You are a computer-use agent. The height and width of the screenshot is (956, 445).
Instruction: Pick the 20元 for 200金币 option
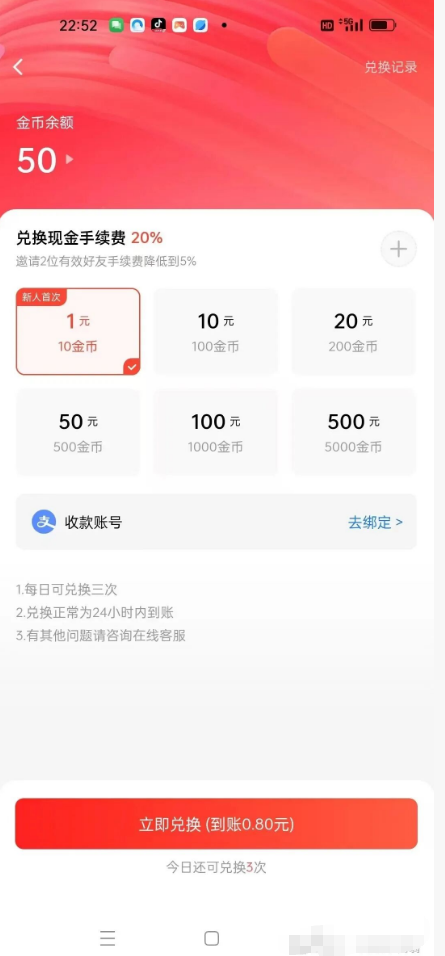[x=354, y=331]
